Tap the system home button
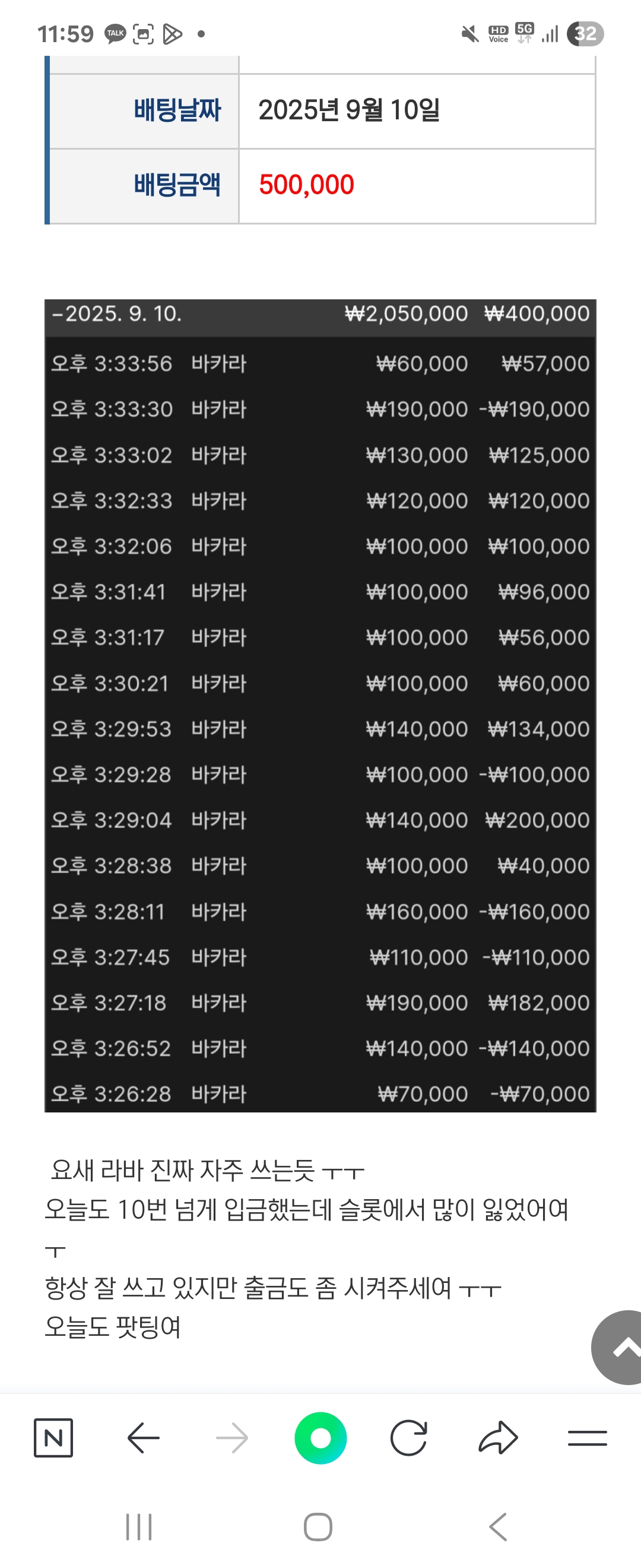Image resolution: width=641 pixels, height=1568 pixels. [318, 1526]
